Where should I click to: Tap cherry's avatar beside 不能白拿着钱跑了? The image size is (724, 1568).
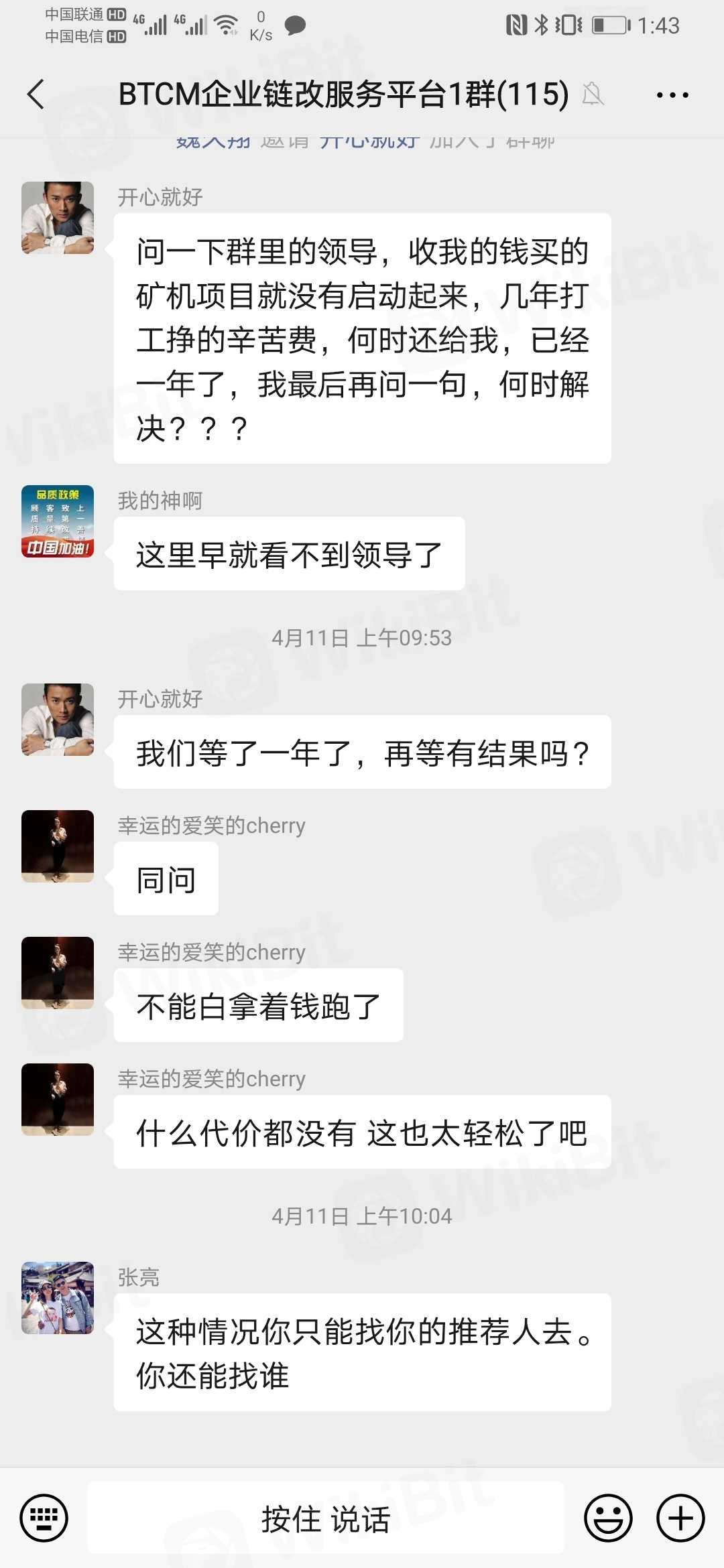[x=58, y=973]
